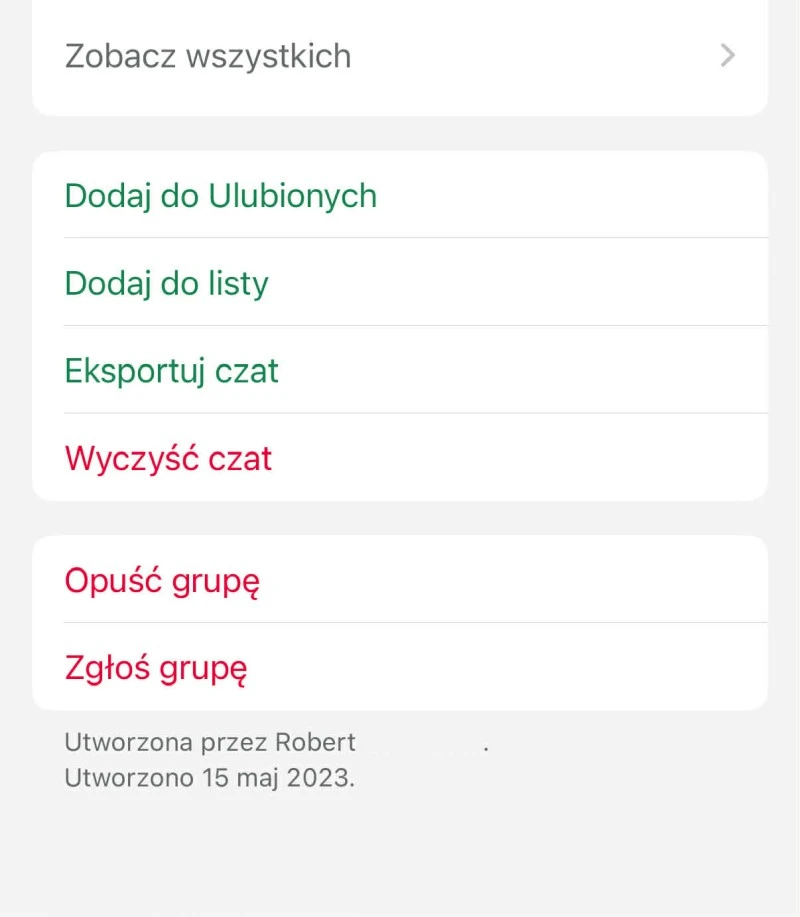Select the red "Wyczyść czat" option

tap(167, 457)
